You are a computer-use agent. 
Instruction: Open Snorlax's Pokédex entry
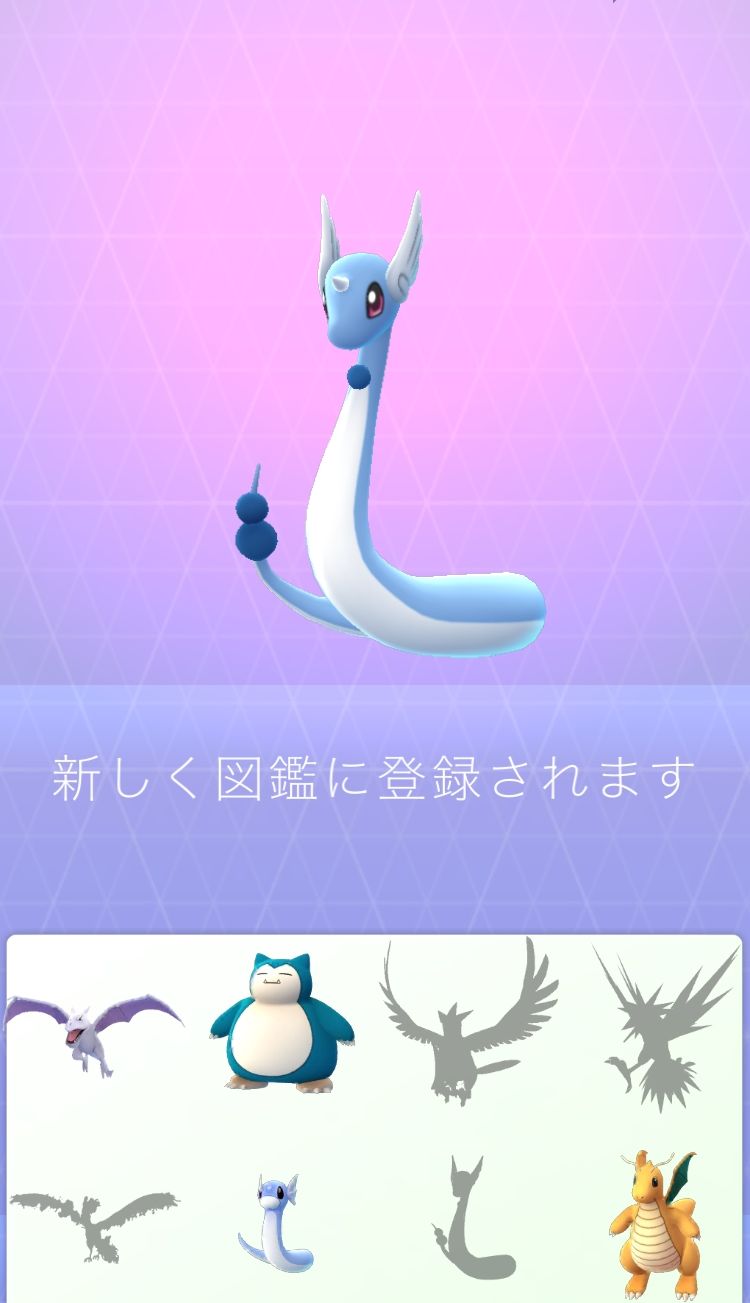[x=281, y=1022]
